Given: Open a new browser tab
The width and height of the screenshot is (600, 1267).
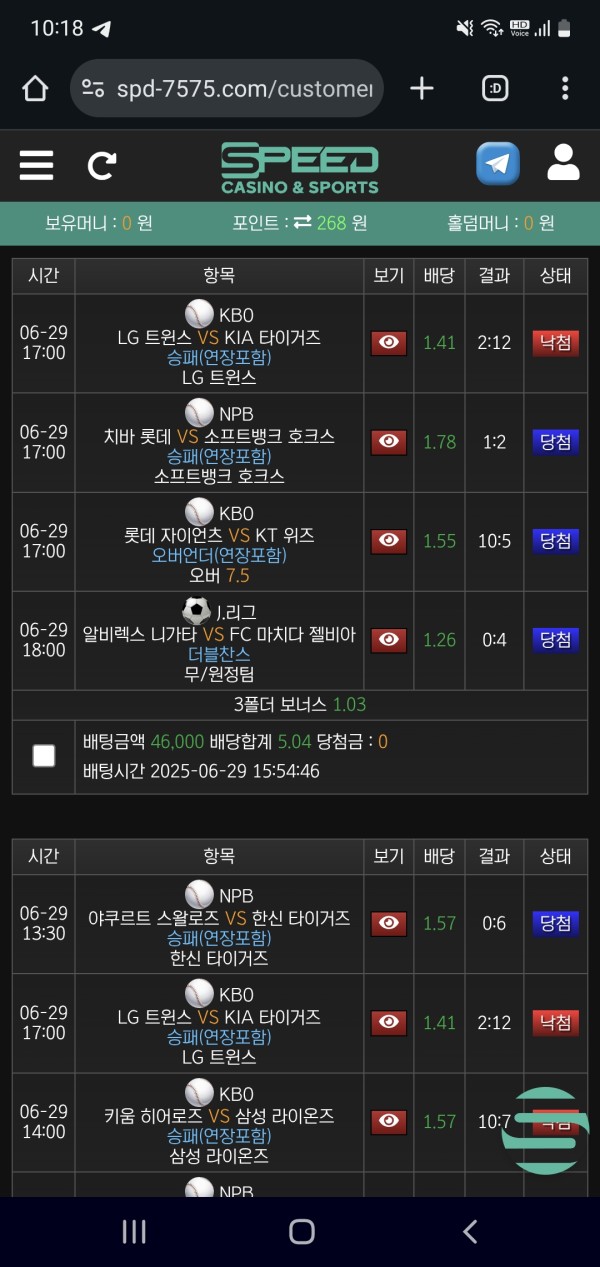Looking at the screenshot, I should 422,89.
